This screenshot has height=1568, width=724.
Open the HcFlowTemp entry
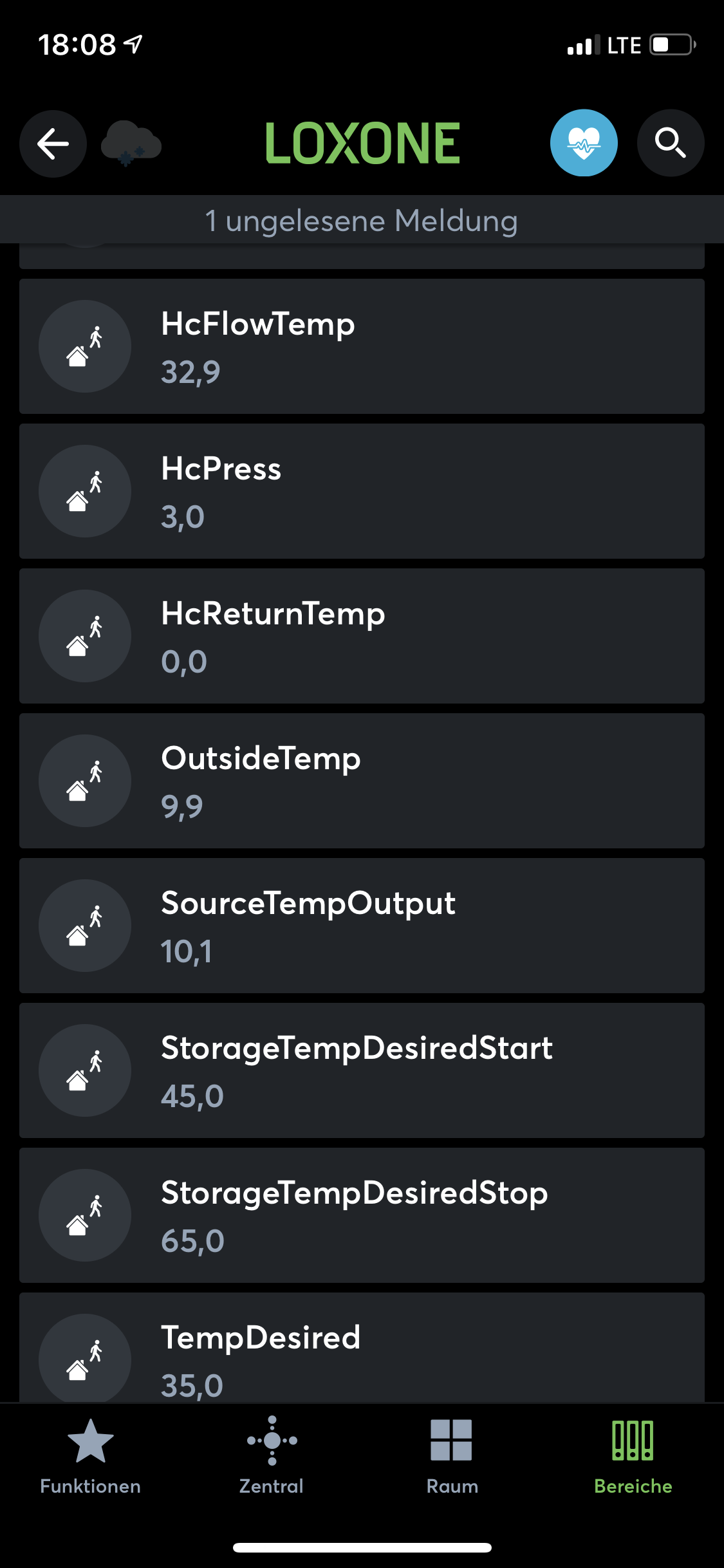[x=362, y=346]
